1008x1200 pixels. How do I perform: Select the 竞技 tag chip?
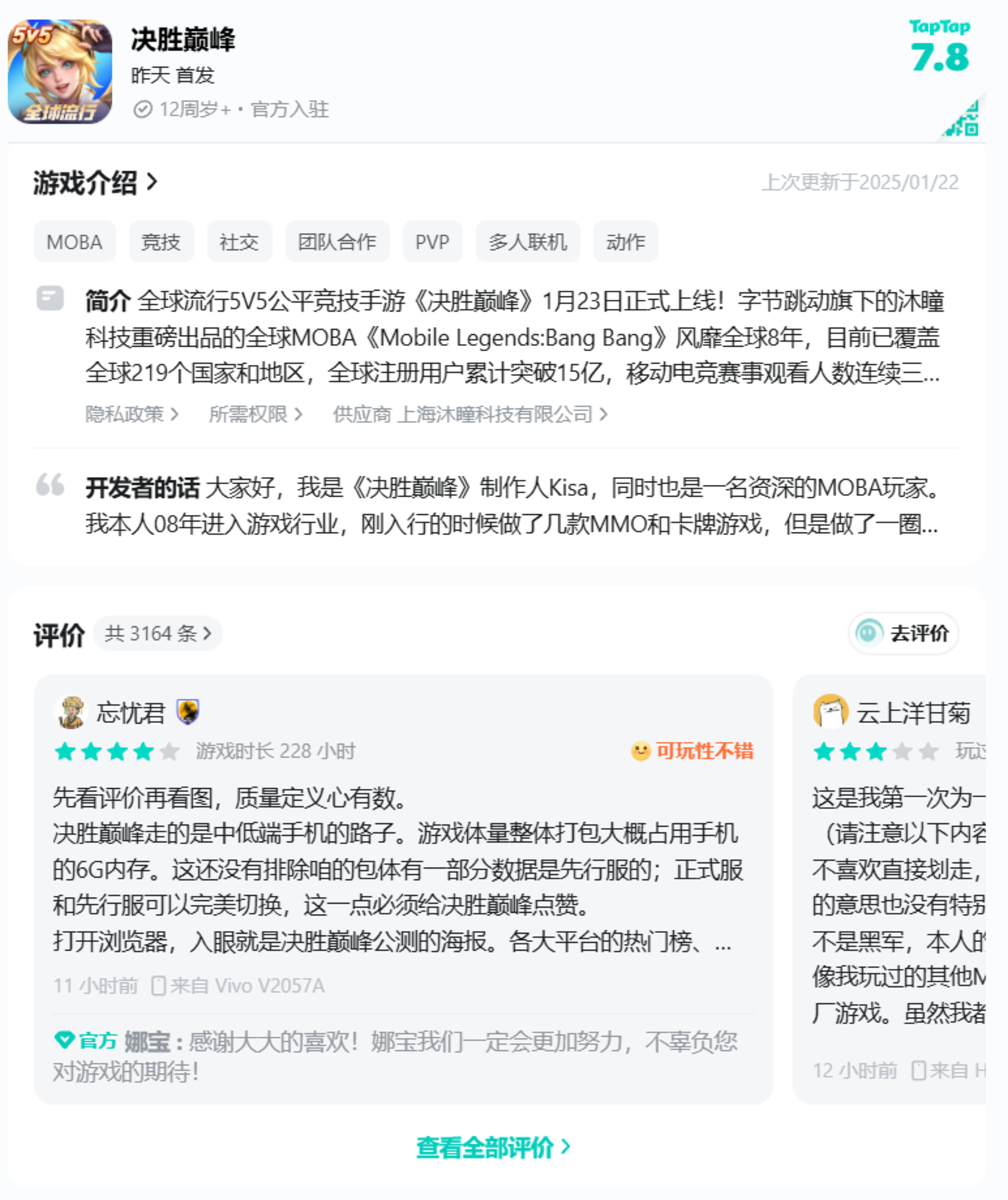click(161, 242)
